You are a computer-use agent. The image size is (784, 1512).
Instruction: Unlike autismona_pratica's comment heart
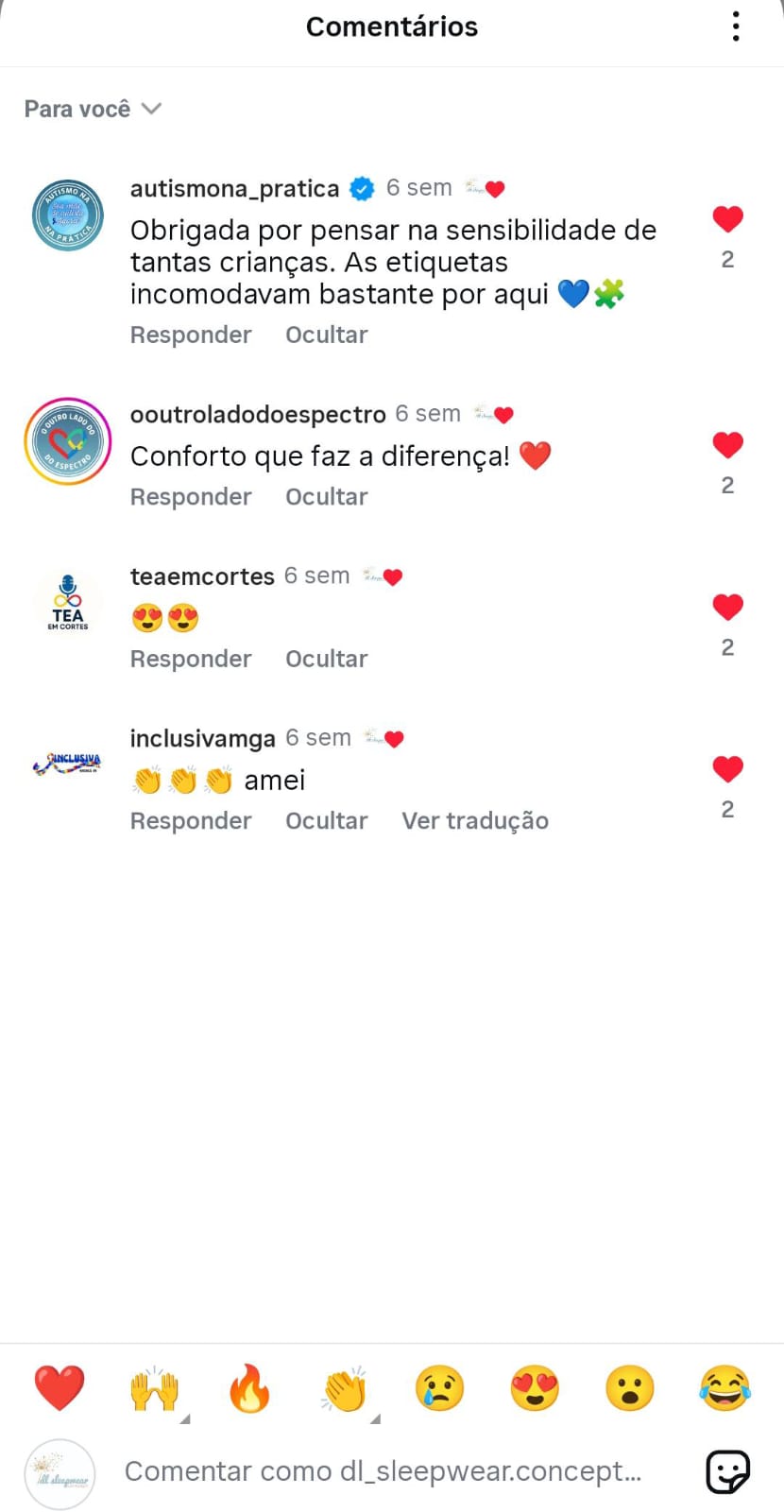[727, 219]
